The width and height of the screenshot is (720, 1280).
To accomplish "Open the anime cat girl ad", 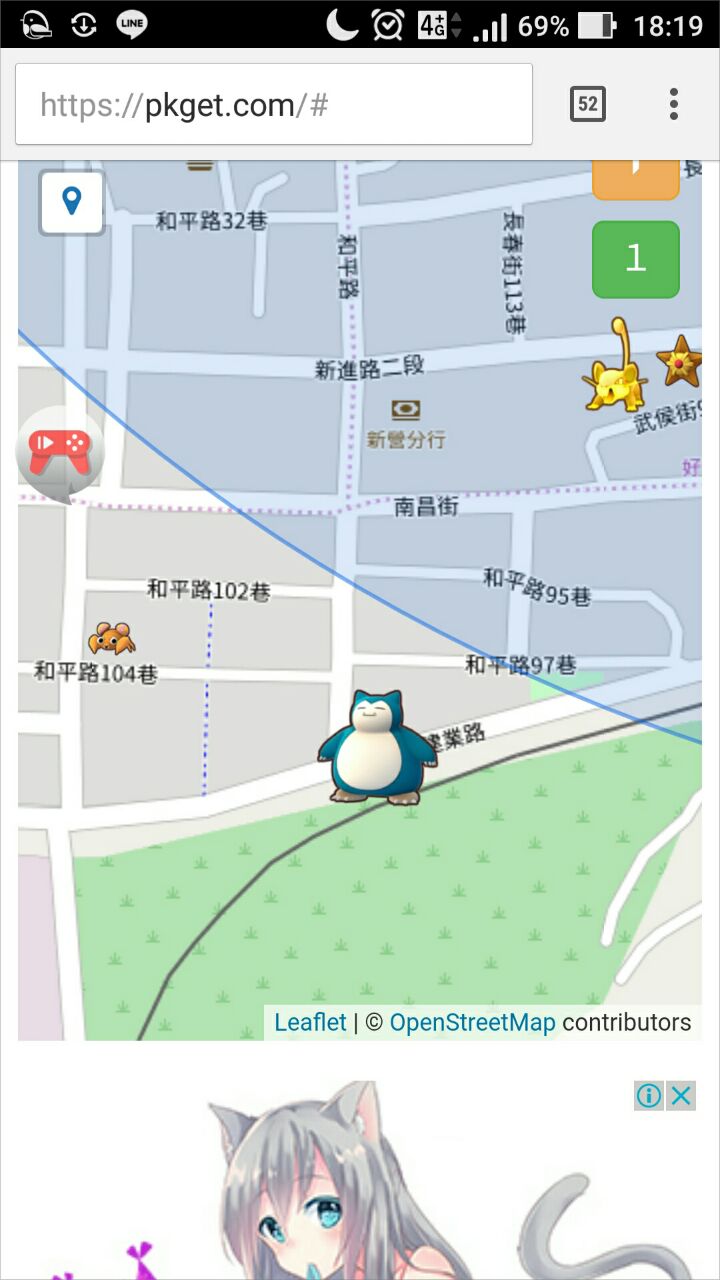I will pyautogui.click(x=360, y=1190).
